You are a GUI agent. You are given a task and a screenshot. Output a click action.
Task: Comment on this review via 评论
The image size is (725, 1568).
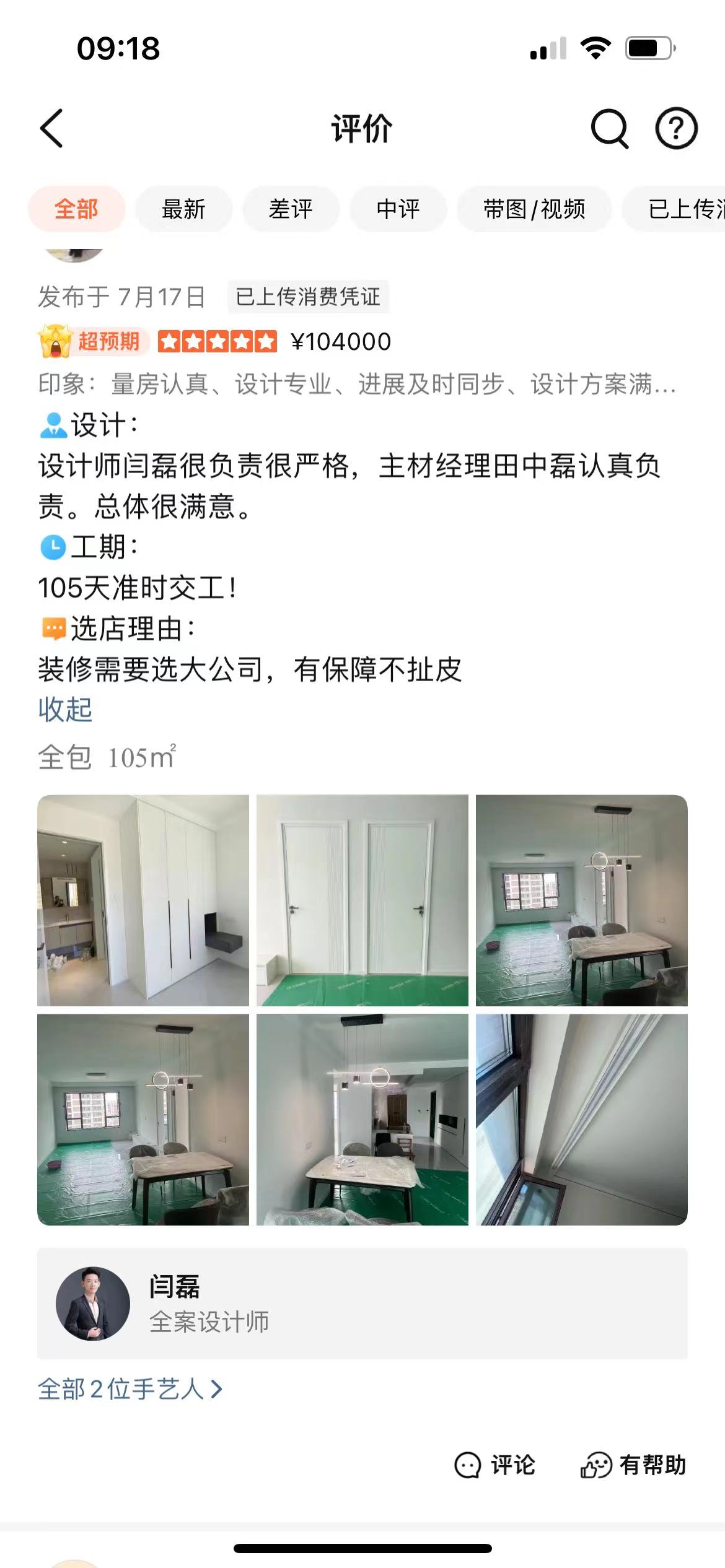(x=495, y=1465)
